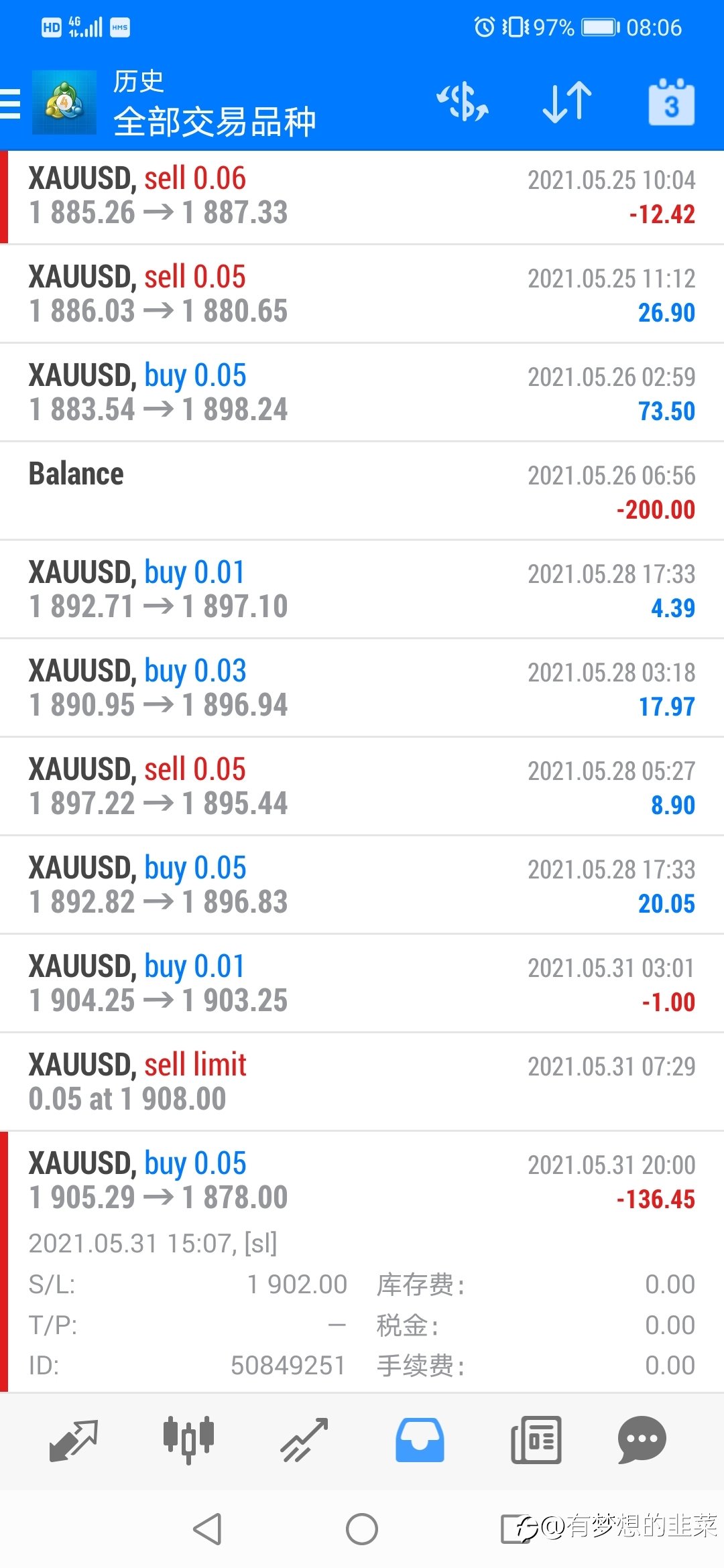
Task: Expand the buy 0.03 trade at 1 890.95
Action: tap(362, 689)
